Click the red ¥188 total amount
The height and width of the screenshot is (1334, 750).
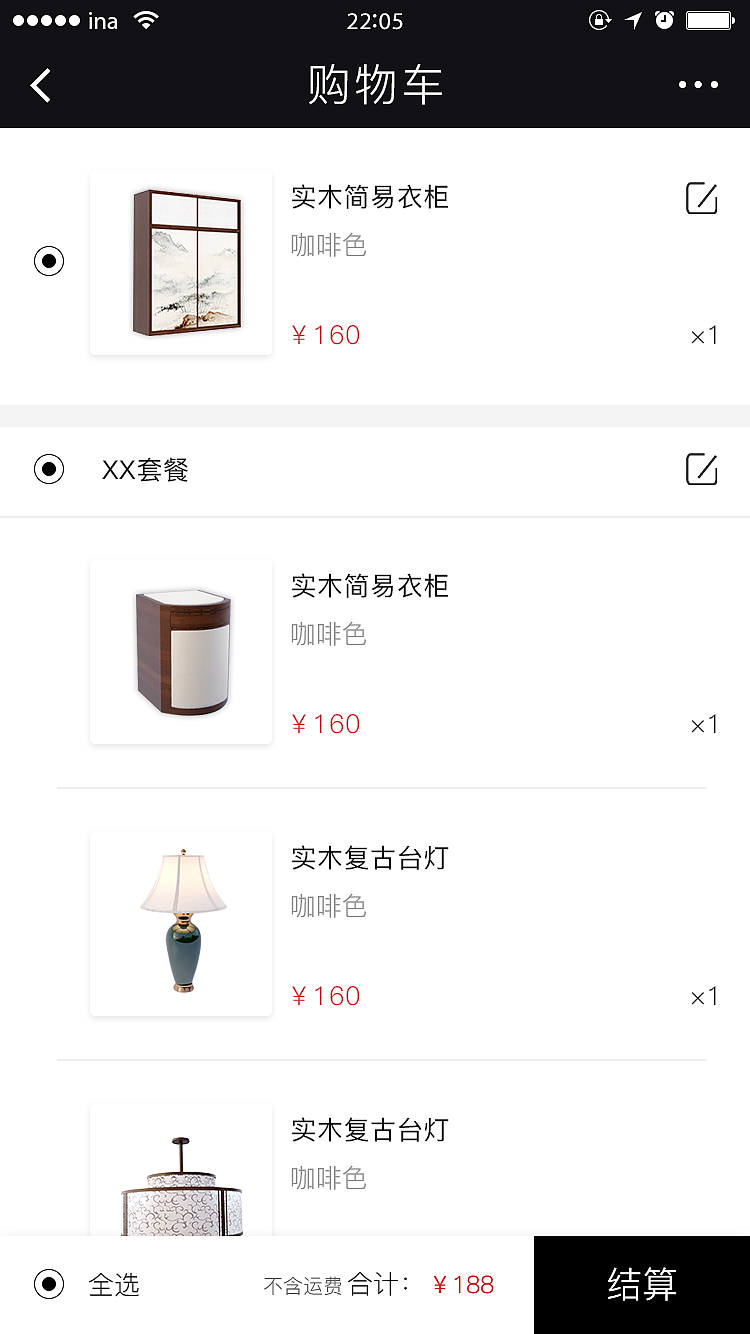[465, 1285]
